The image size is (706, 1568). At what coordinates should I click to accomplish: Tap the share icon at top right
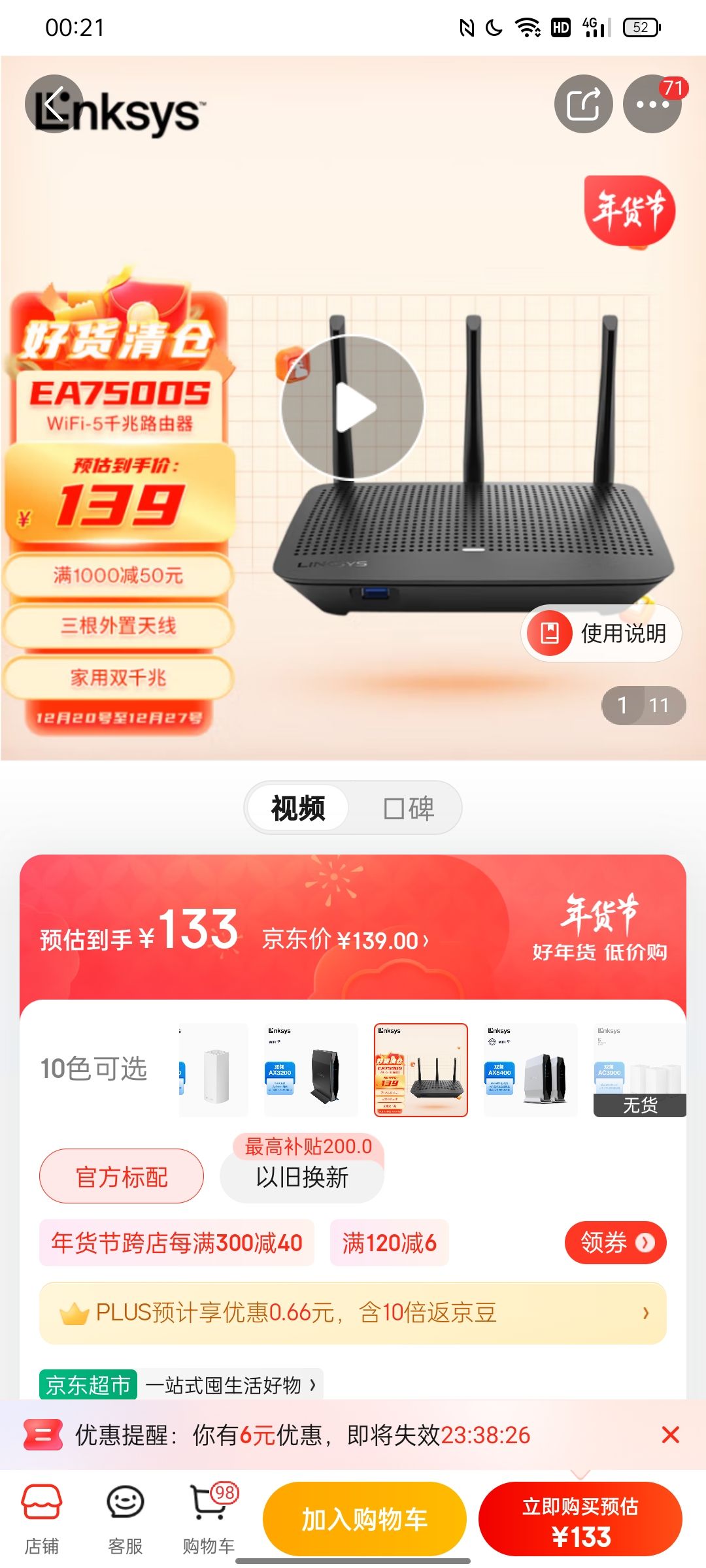click(x=584, y=105)
